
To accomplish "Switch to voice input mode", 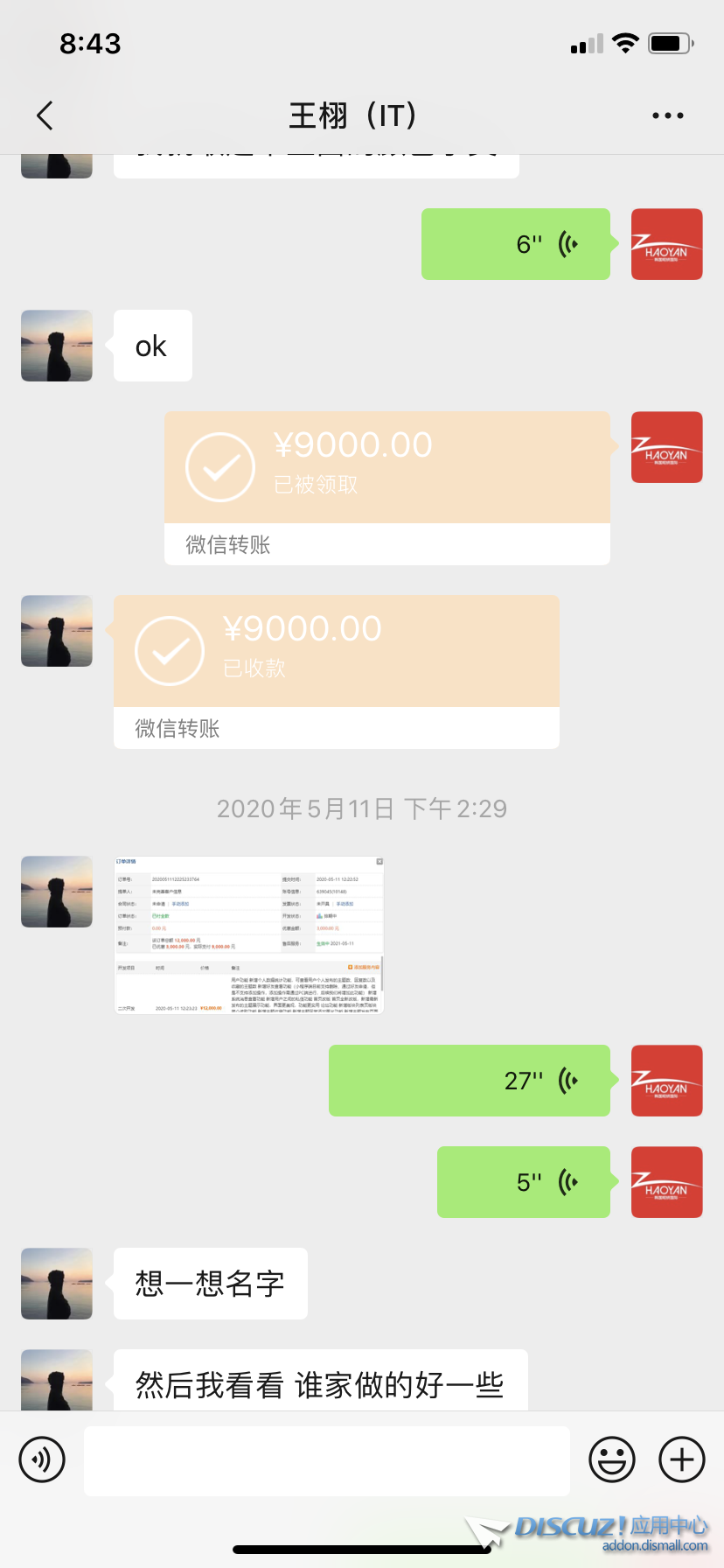I will 42,1459.
